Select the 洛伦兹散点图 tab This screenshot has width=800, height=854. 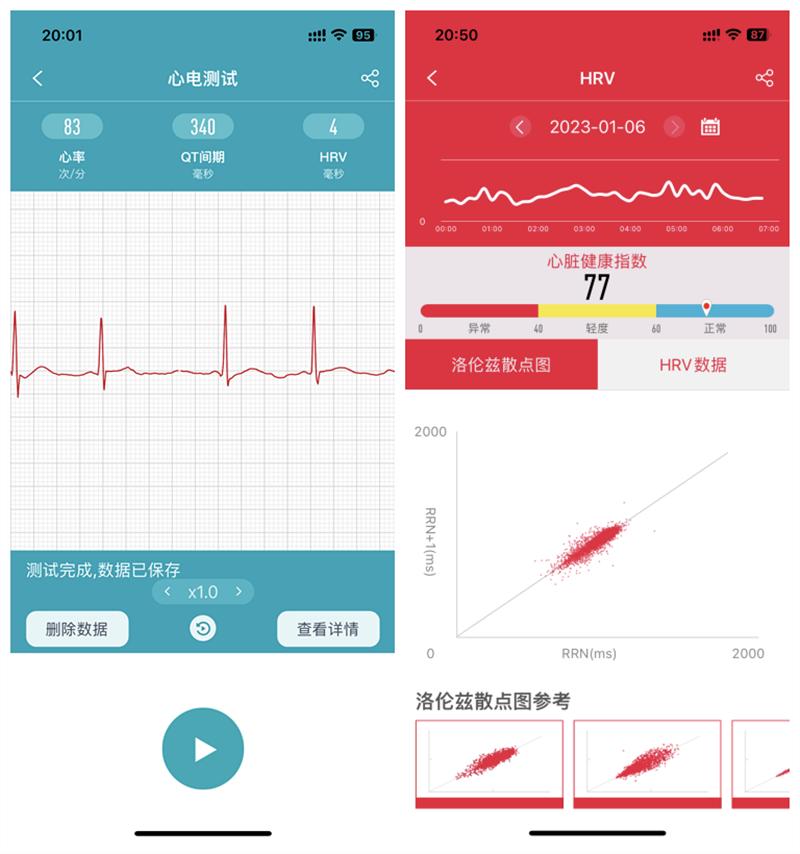point(500,364)
